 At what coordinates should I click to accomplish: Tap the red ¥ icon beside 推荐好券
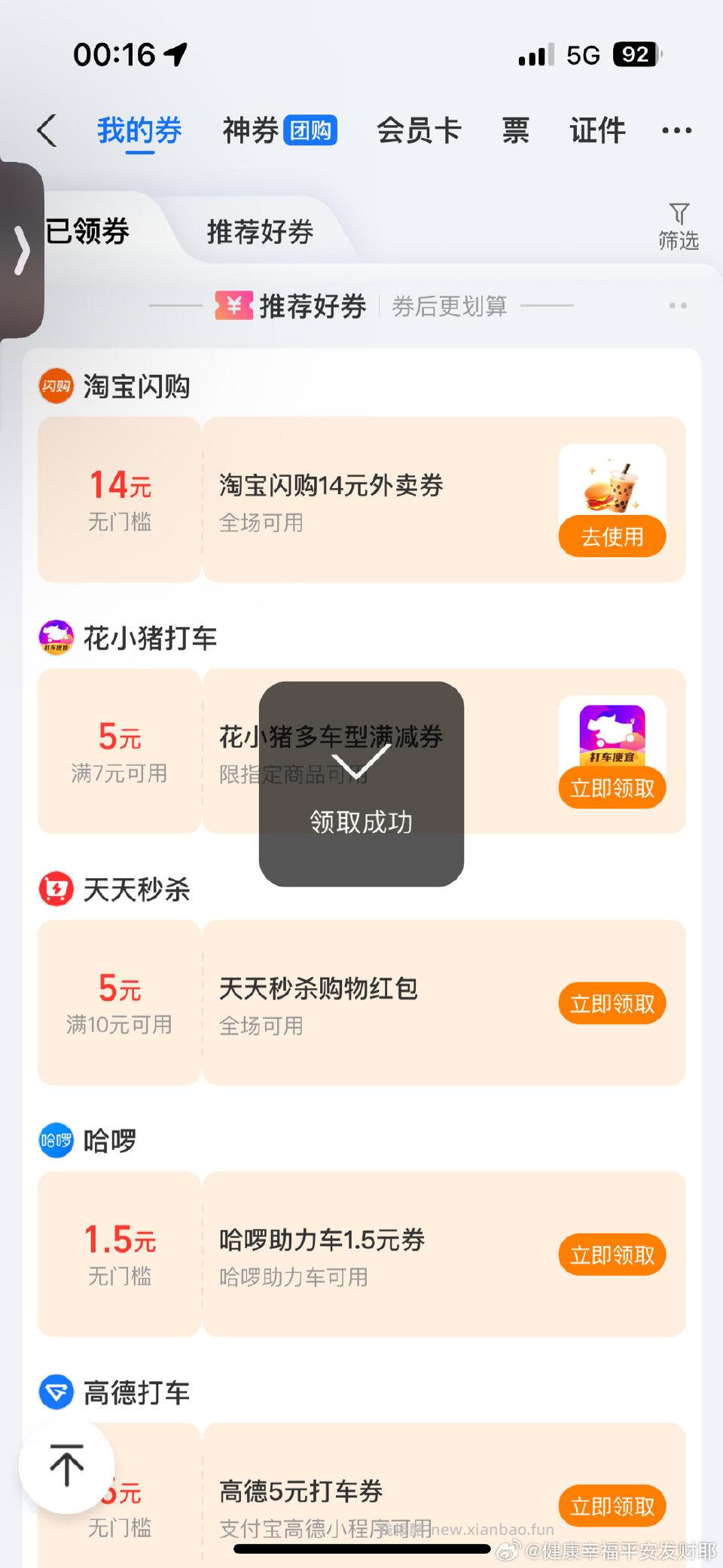tap(234, 306)
